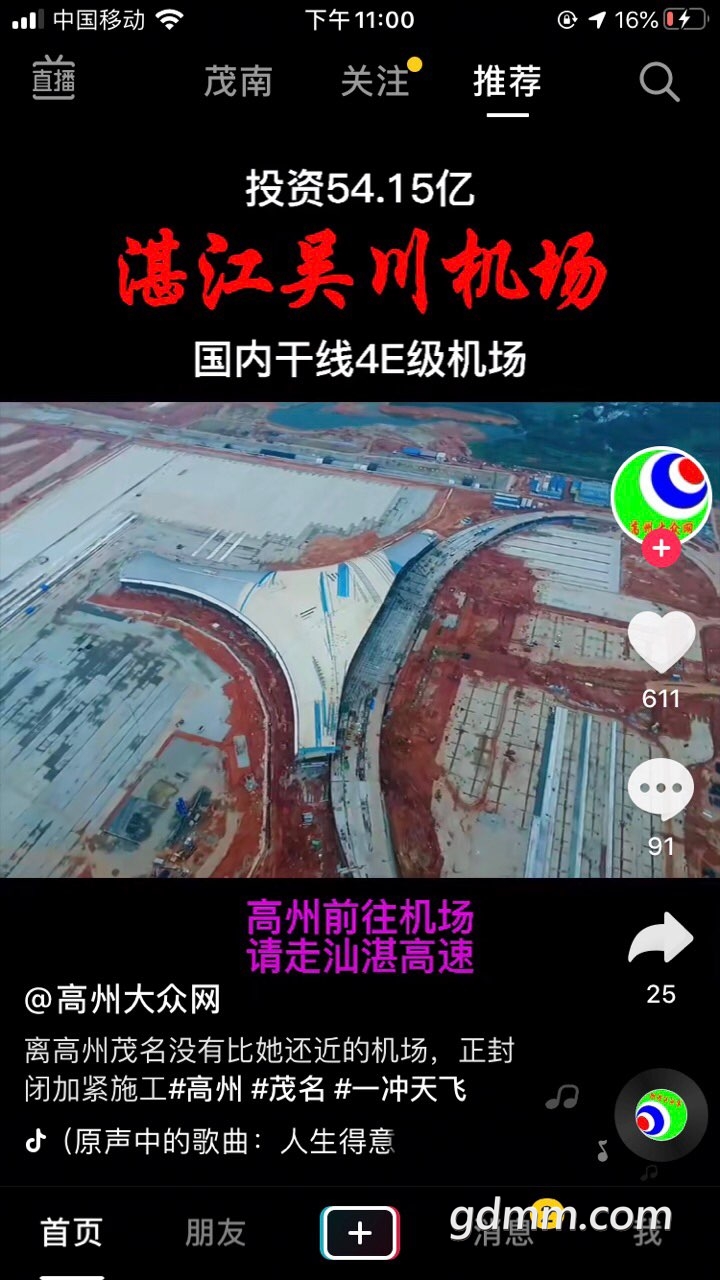This screenshot has height=1280, width=720.
Task: Switch to the 茂南 tab
Action: [x=238, y=82]
